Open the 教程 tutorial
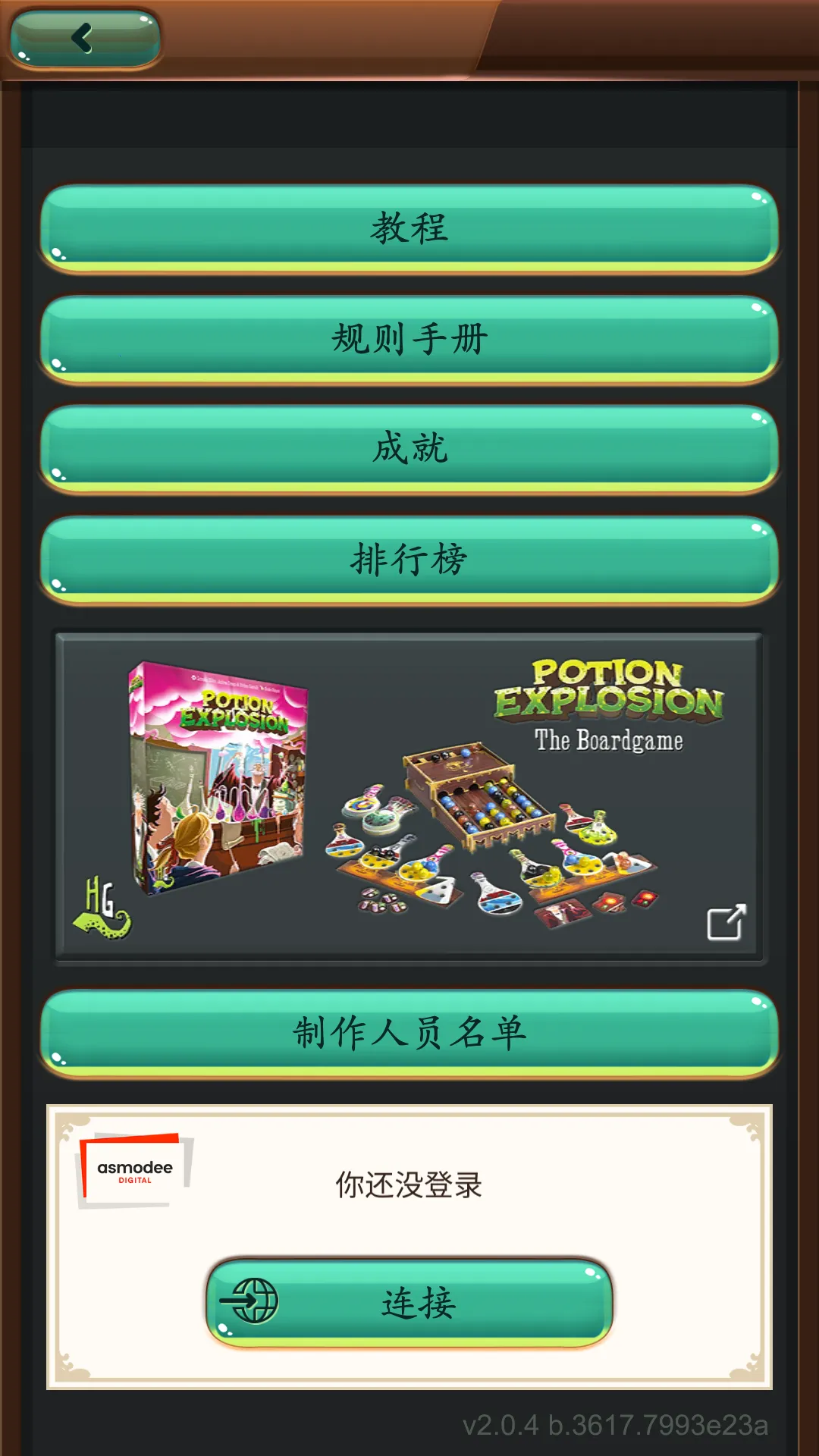819x1456 pixels. pos(409,227)
